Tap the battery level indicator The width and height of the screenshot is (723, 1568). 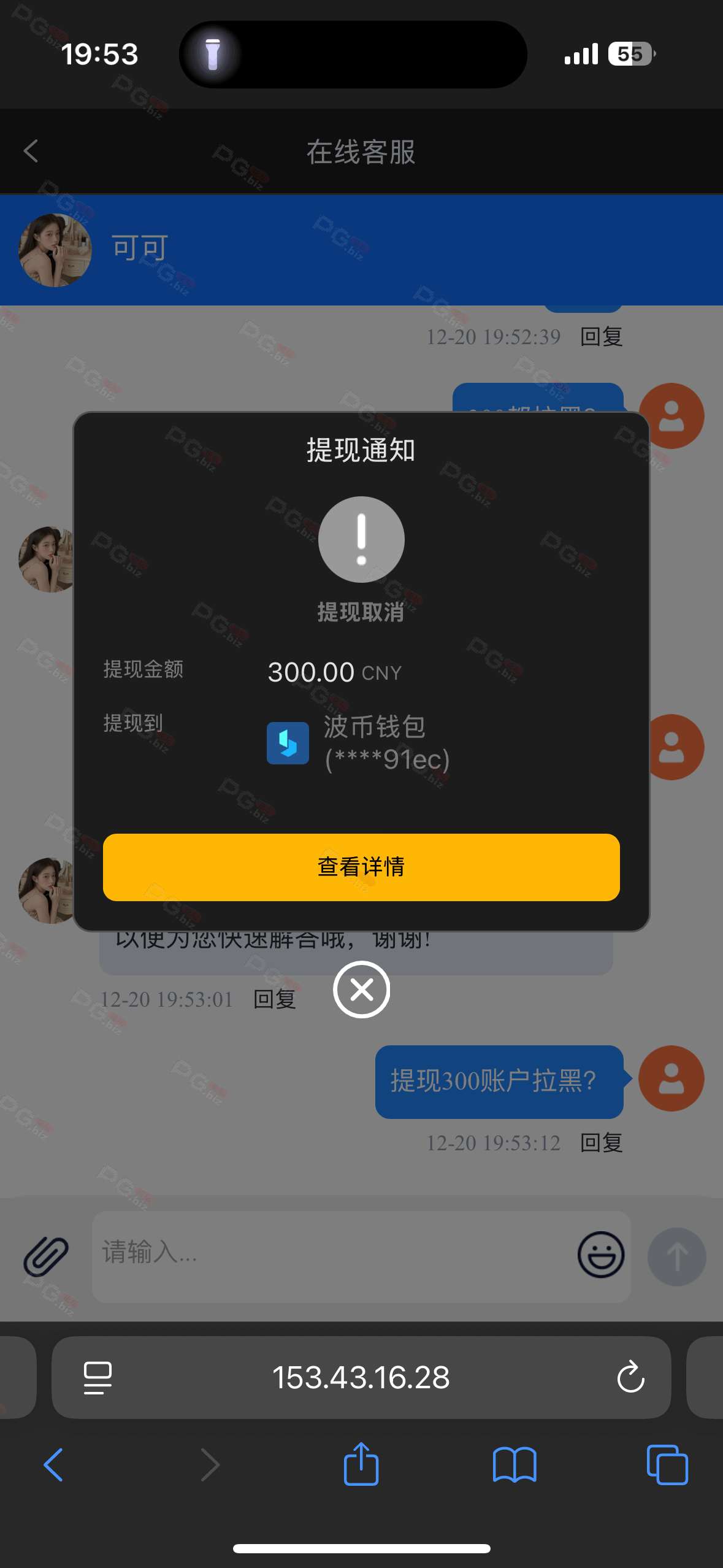pyautogui.click(x=631, y=54)
